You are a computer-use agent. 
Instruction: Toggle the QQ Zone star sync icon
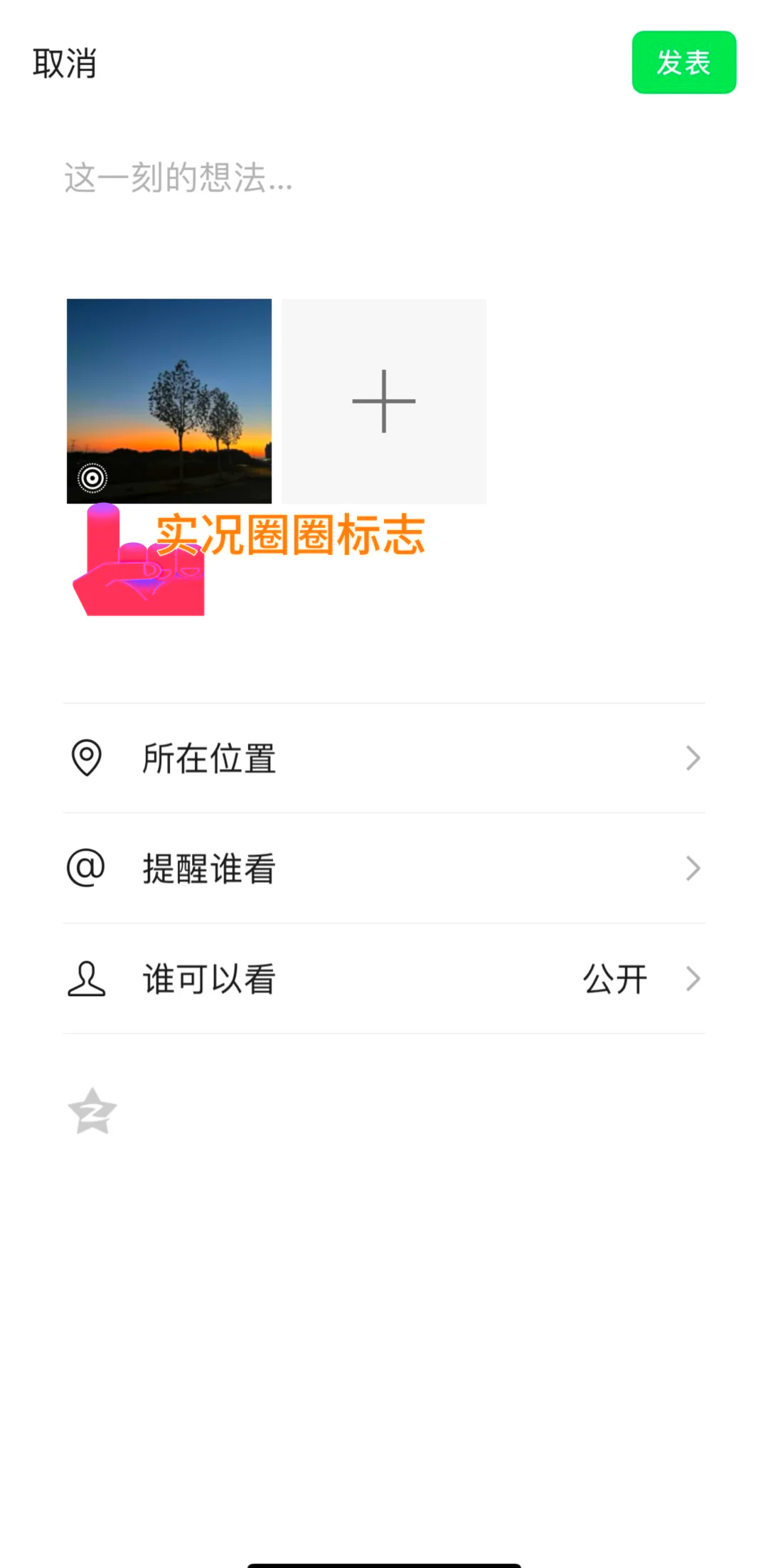[92, 1111]
